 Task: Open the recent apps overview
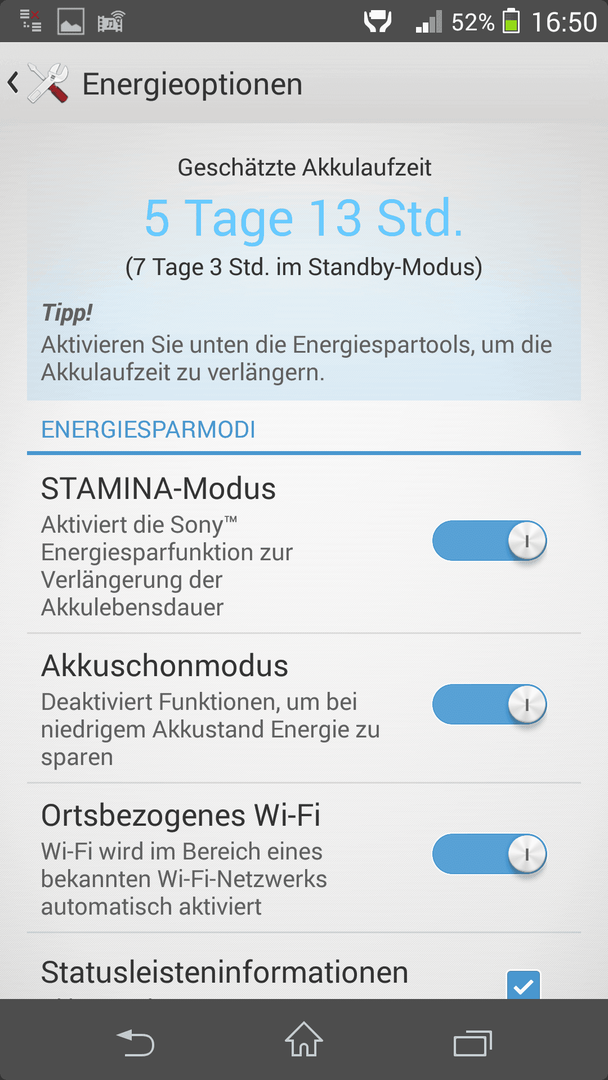pyautogui.click(x=472, y=1042)
